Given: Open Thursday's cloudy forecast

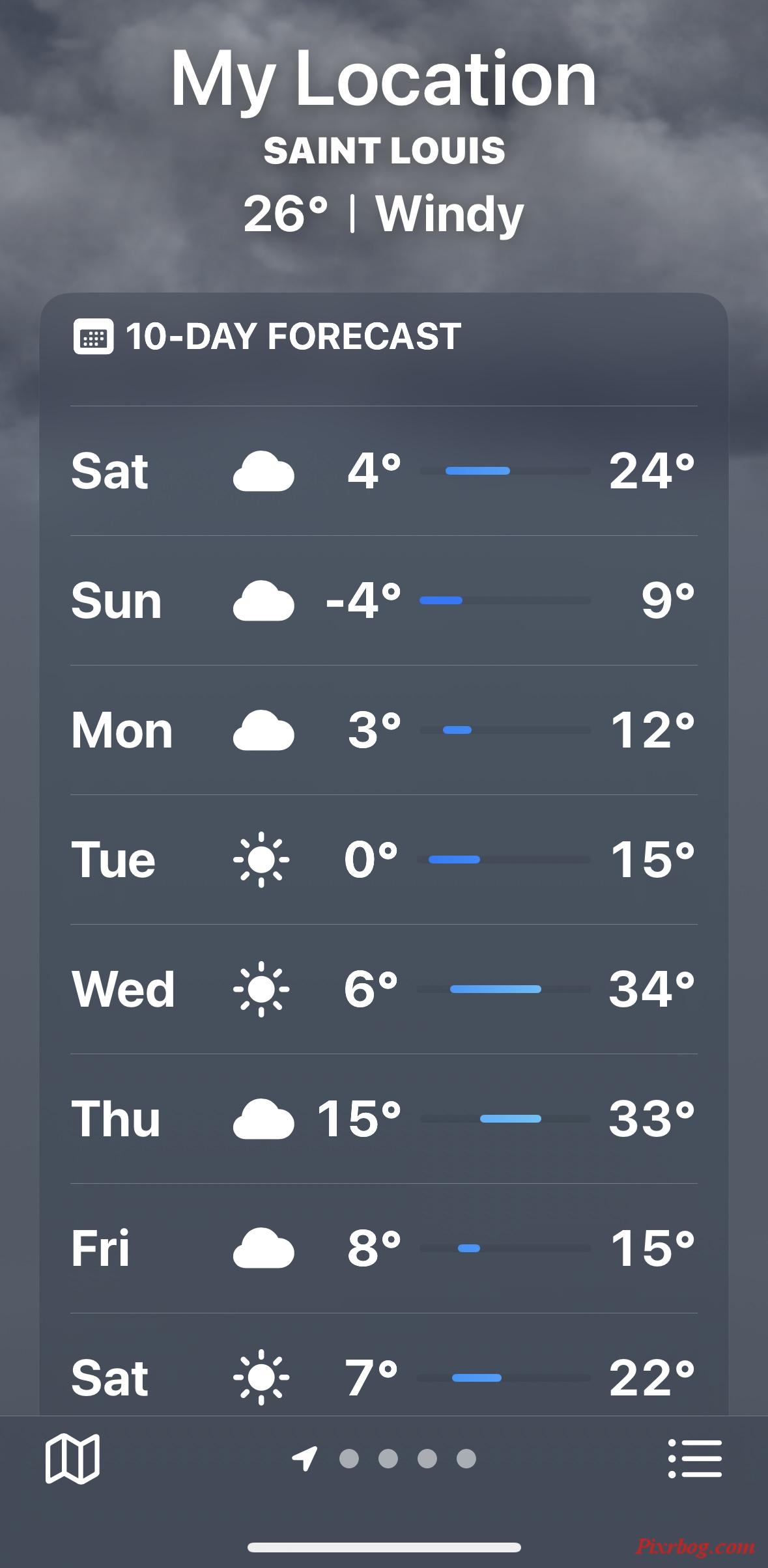Looking at the screenshot, I should (x=384, y=1119).
